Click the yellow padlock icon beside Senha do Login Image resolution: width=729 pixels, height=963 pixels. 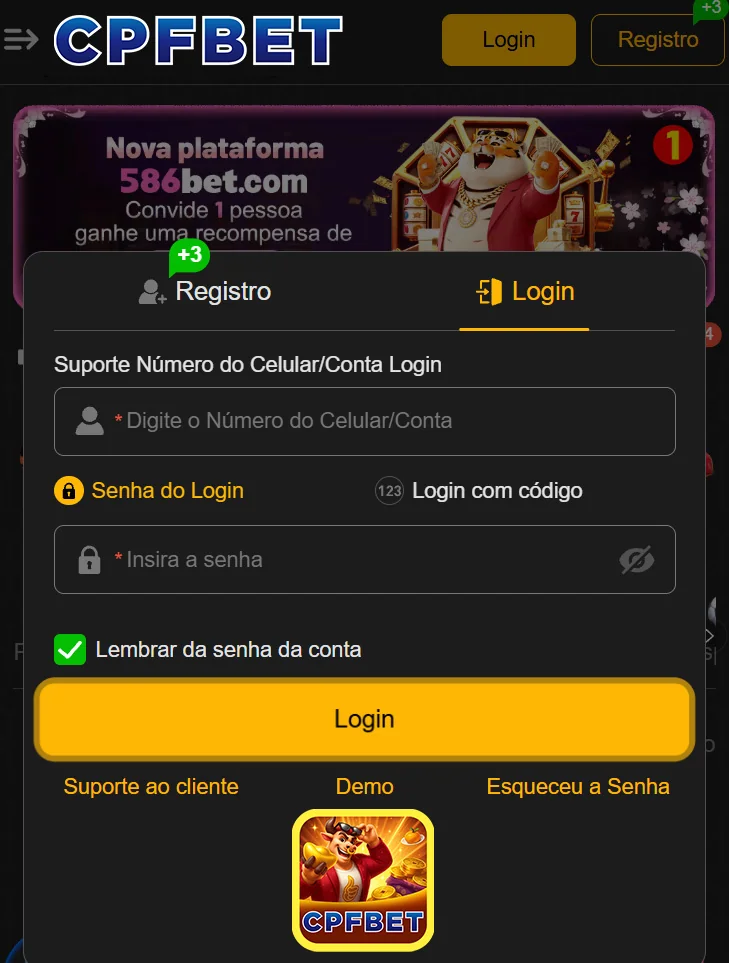(66, 491)
